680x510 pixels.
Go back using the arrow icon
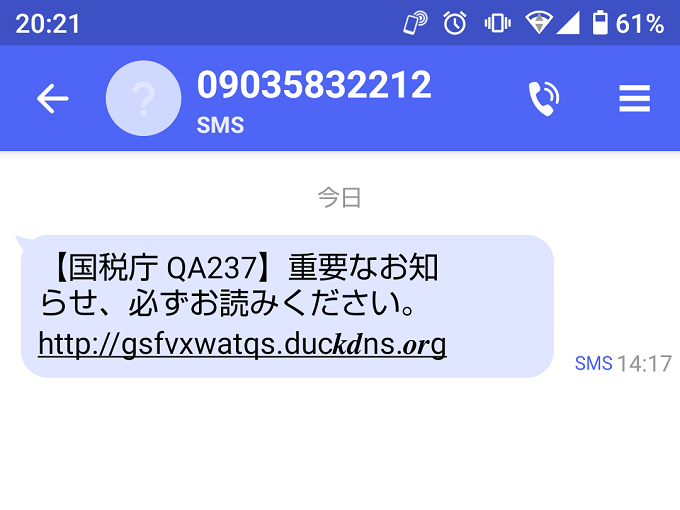[x=52, y=98]
